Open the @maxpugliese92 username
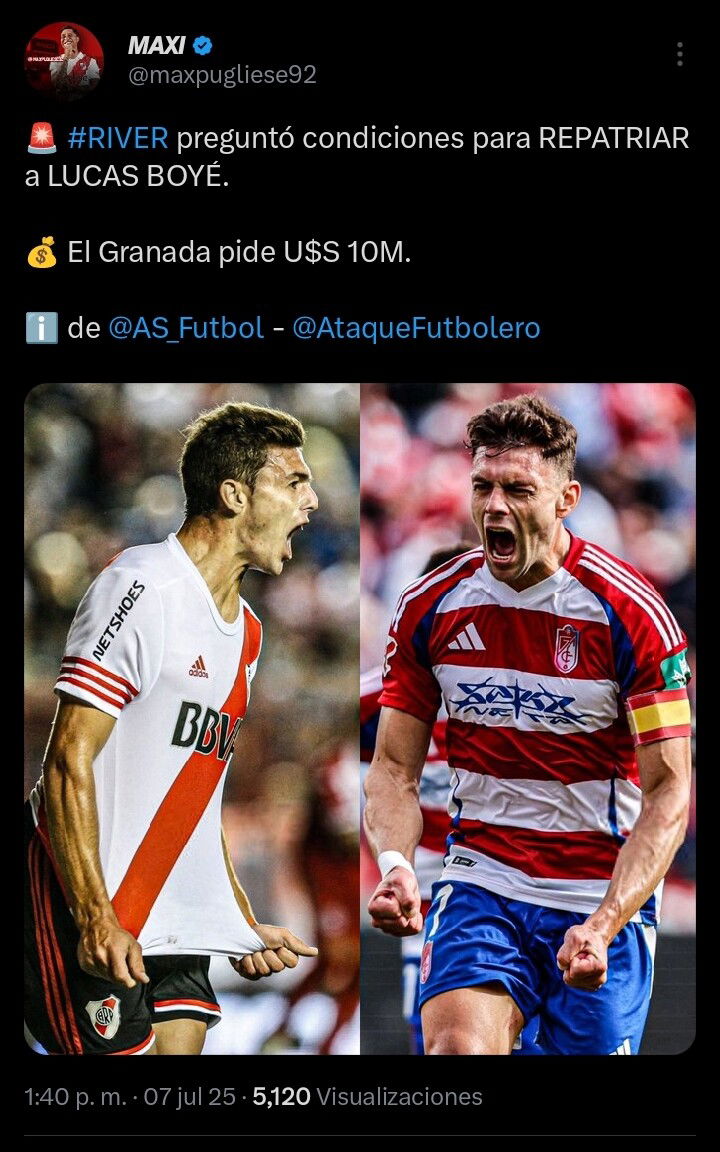720x1152 pixels. click(223, 75)
